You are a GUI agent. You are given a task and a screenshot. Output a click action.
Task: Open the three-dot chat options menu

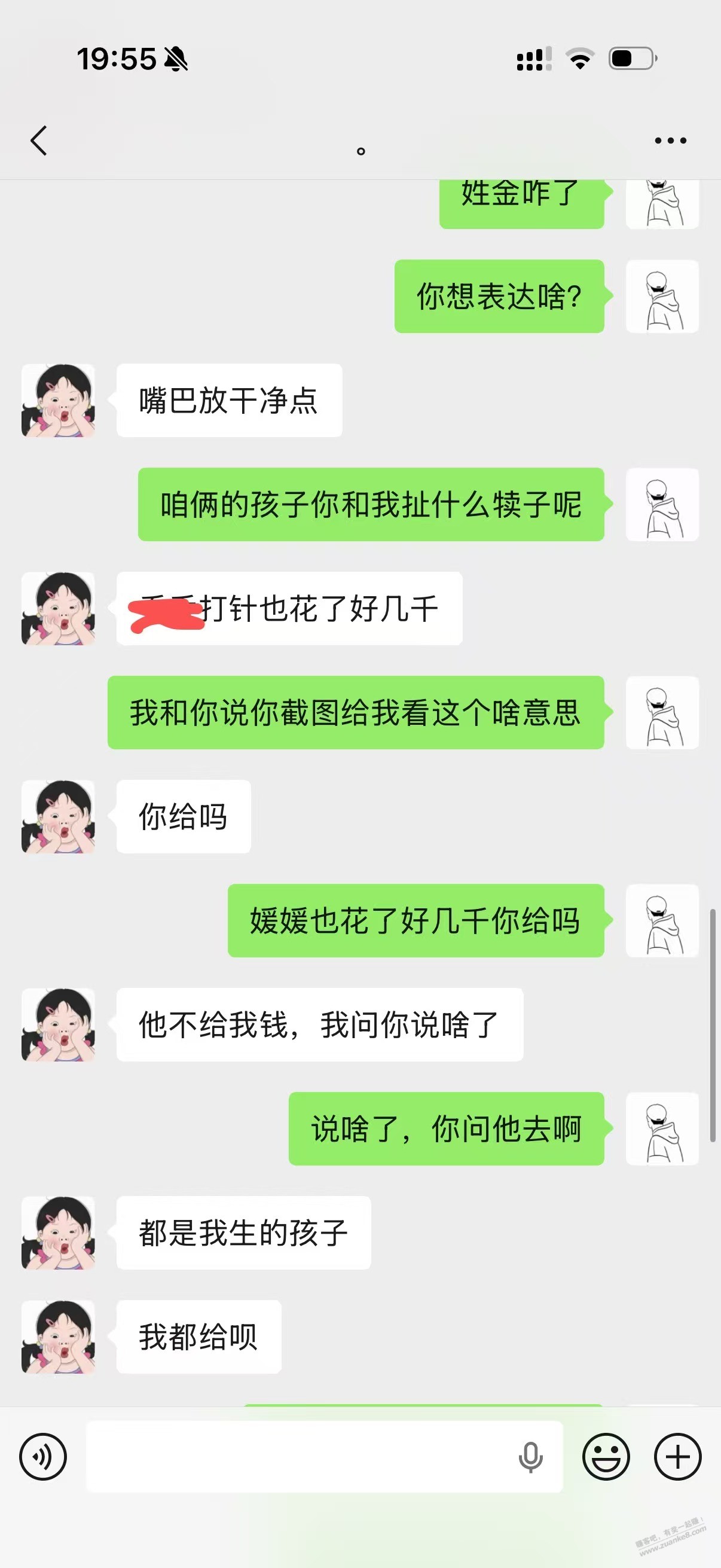point(670,141)
